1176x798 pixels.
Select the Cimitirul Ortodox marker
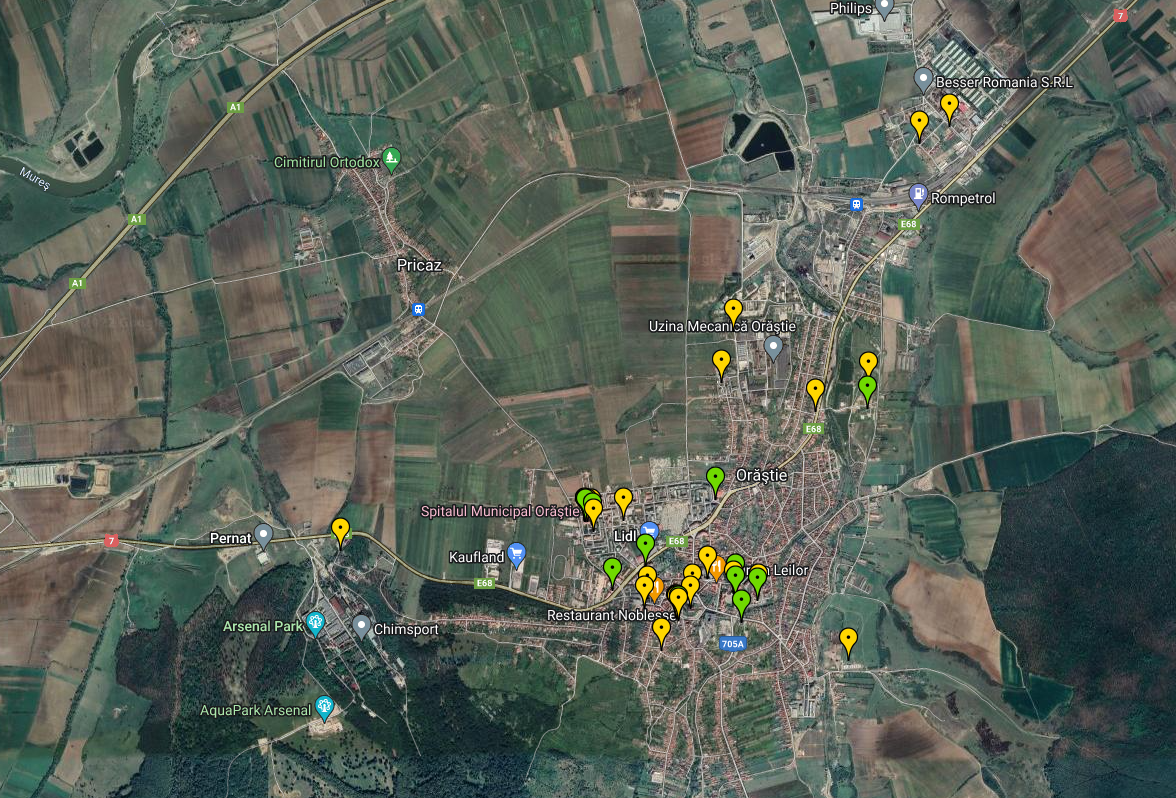tap(392, 157)
